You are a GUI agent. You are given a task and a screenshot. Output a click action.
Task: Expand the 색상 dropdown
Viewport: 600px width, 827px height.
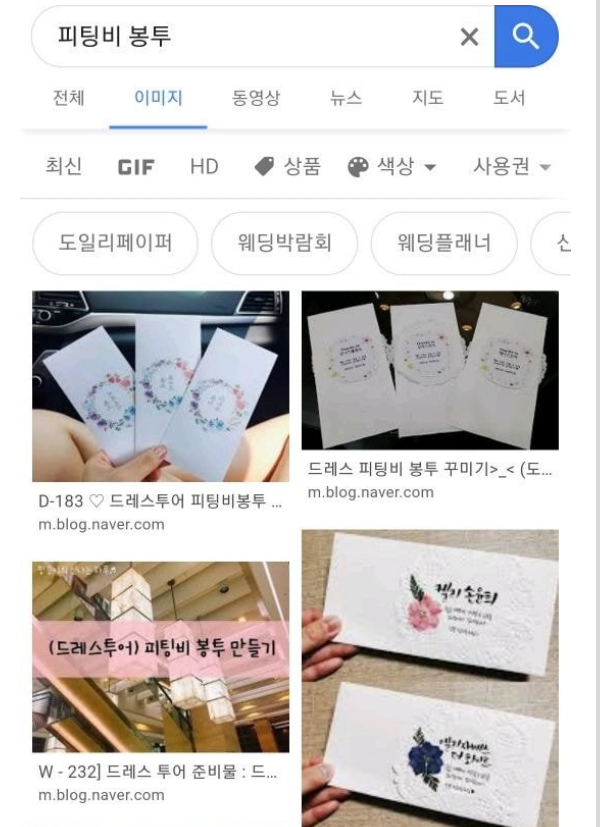pos(392,167)
